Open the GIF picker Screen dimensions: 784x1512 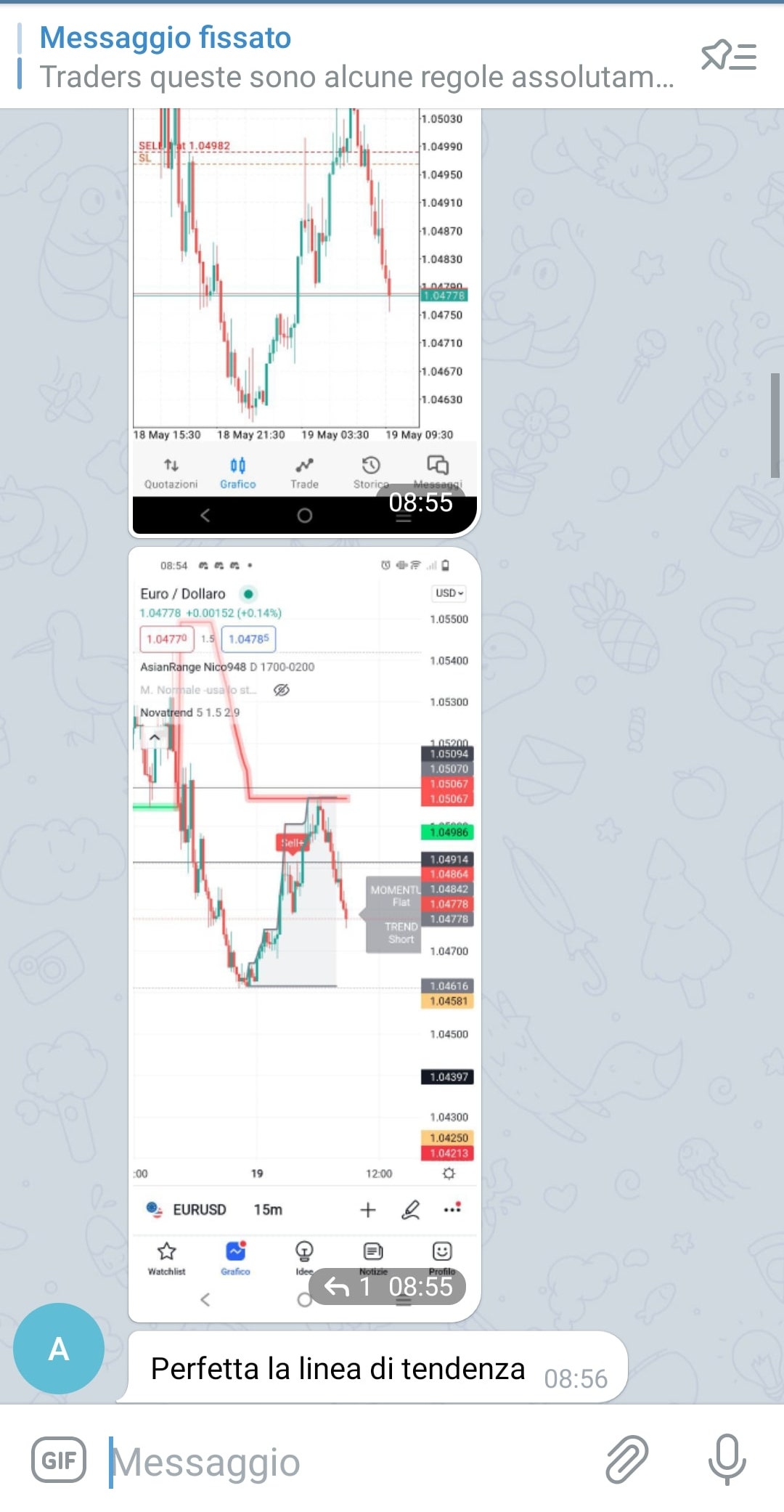pos(59,1460)
